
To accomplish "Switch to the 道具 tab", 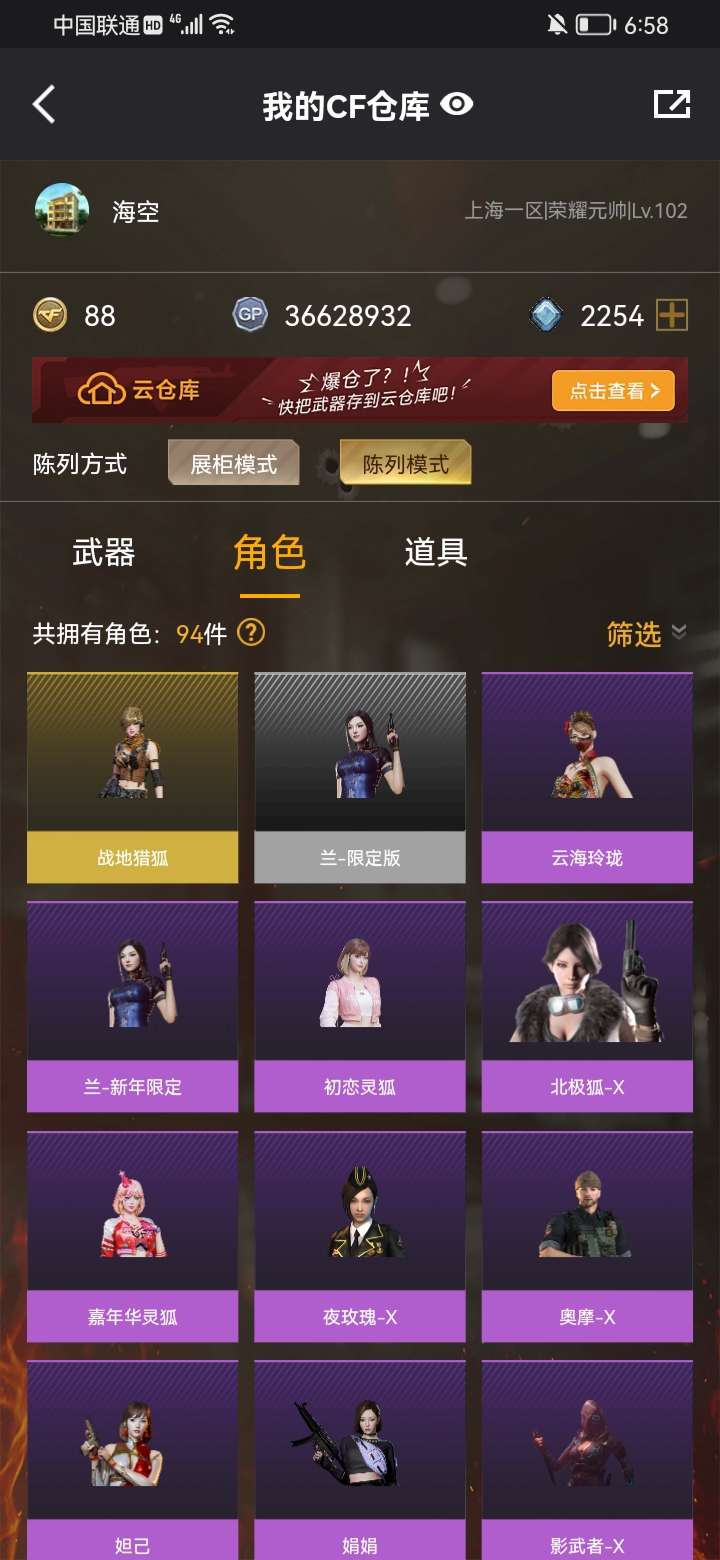I will tap(435, 552).
